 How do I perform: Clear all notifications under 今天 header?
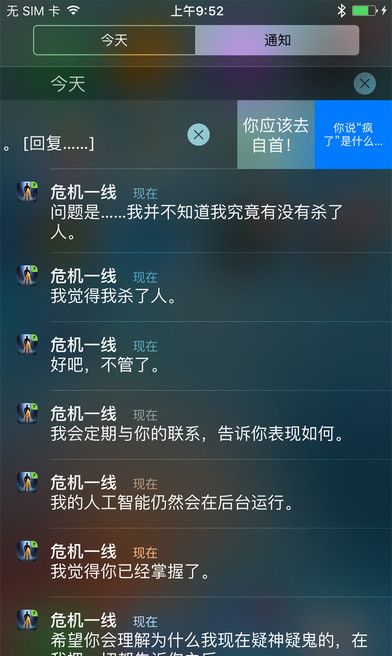point(364,83)
